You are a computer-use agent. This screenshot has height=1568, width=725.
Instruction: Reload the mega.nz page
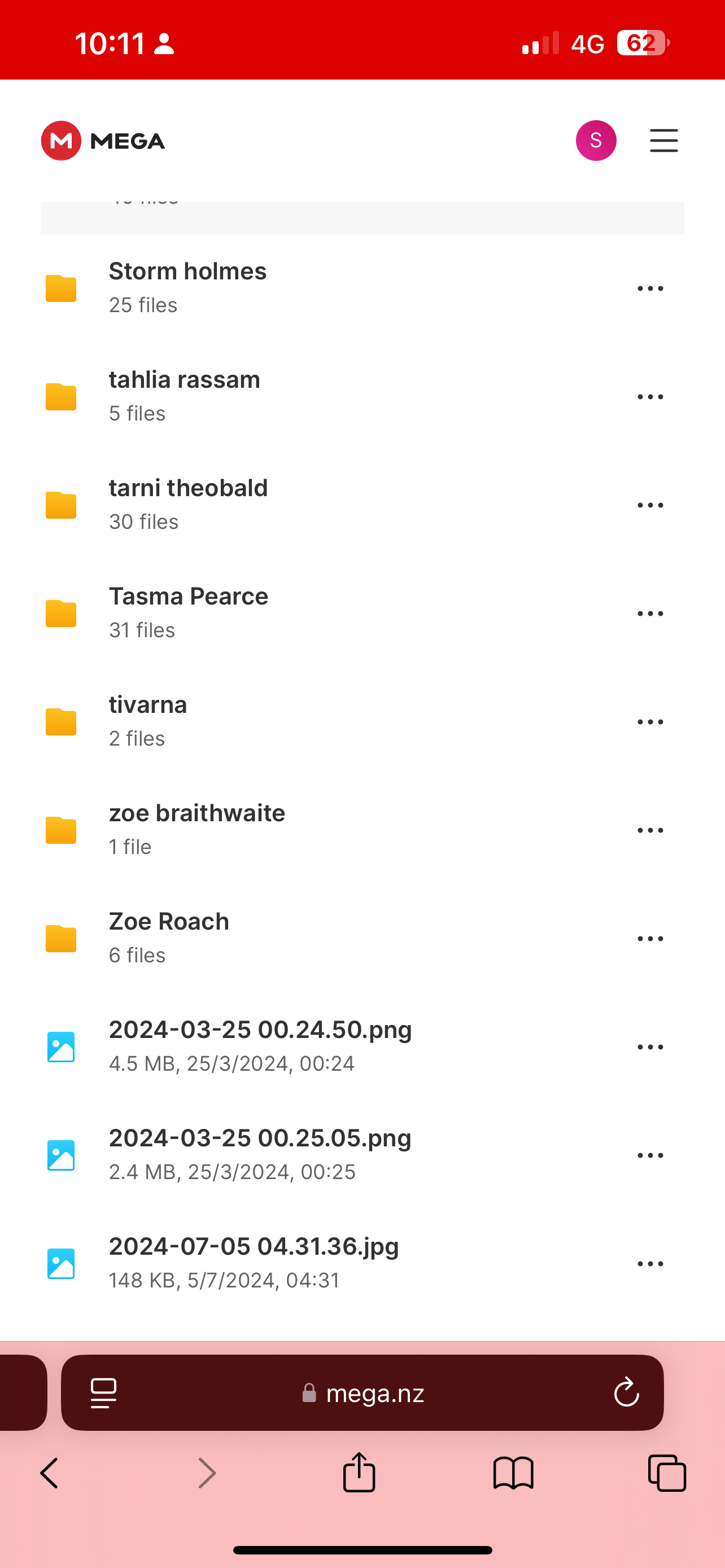click(626, 1392)
